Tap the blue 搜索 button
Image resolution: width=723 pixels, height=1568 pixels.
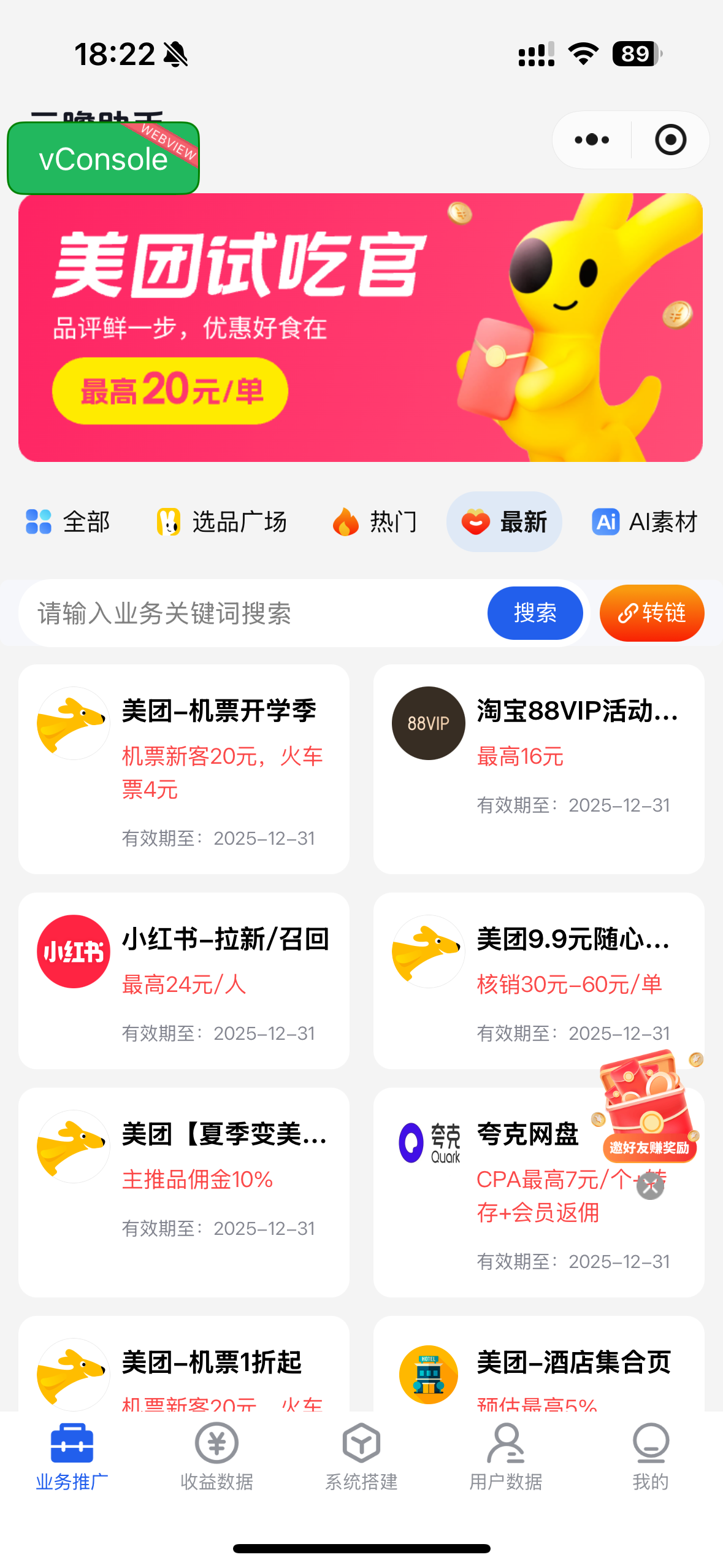535,613
